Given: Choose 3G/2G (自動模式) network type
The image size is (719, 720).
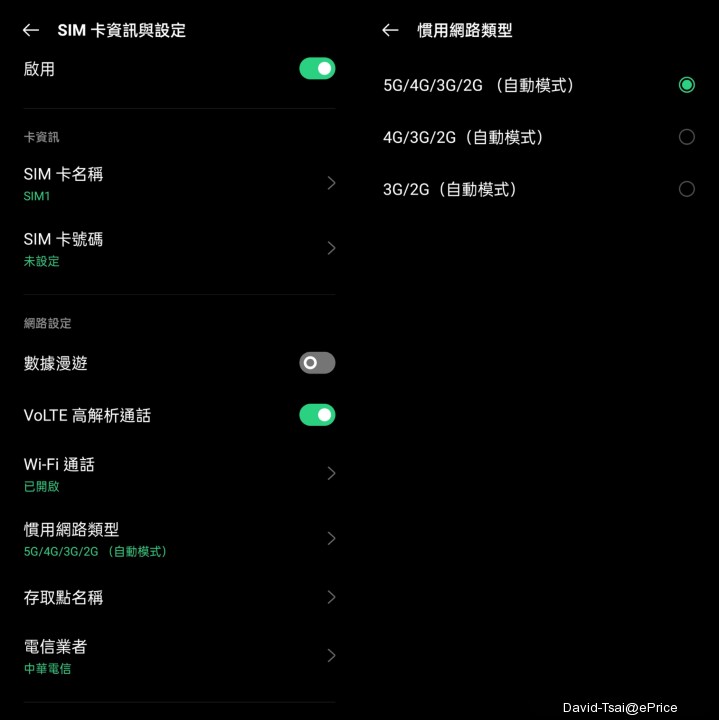Looking at the screenshot, I should [686, 189].
